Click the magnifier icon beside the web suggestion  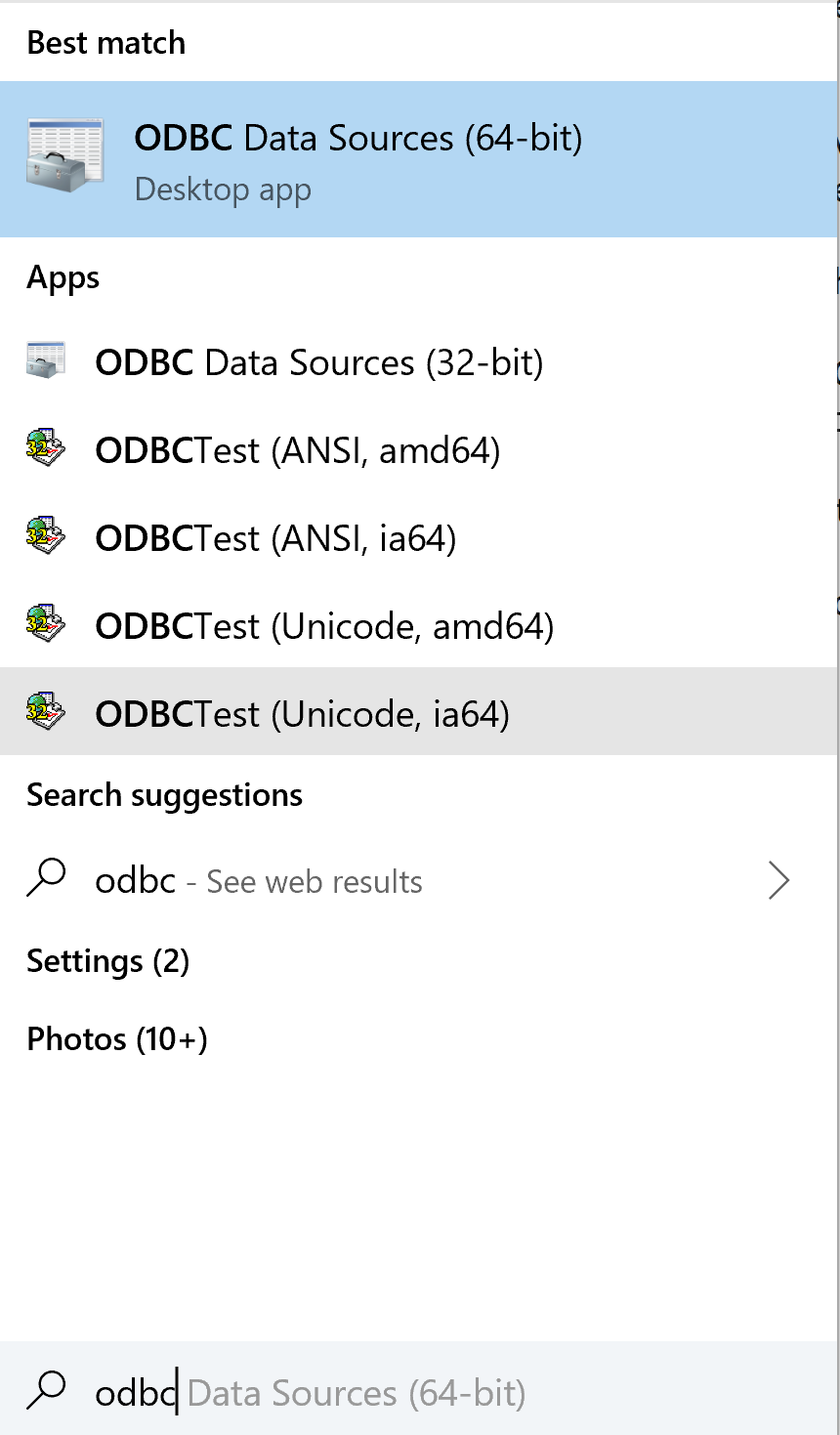(47, 879)
